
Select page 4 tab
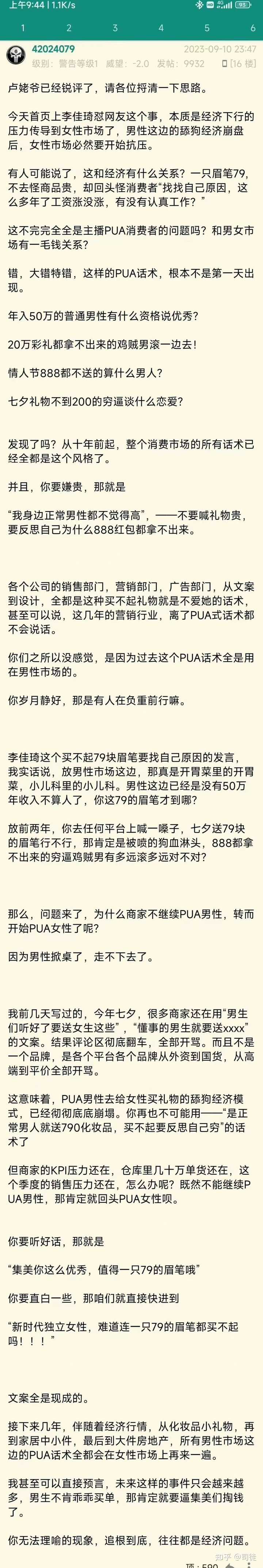(x=161, y=28)
